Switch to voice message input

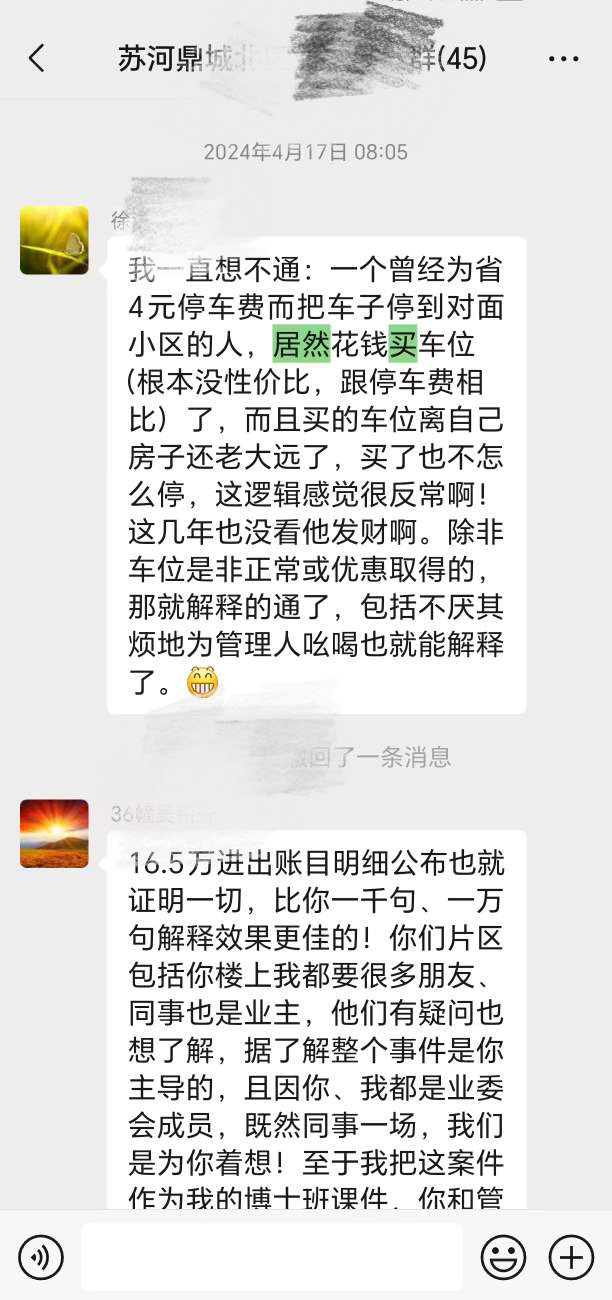pos(41,1257)
